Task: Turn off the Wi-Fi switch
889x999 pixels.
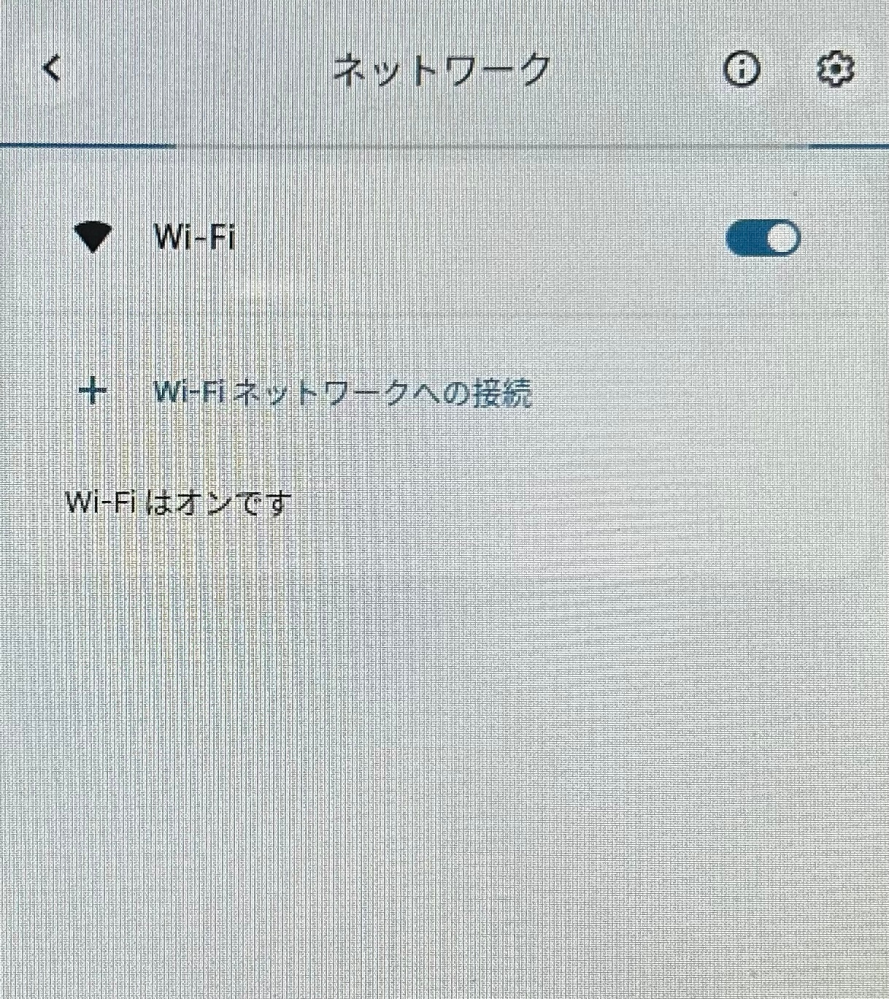Action: 763,239
